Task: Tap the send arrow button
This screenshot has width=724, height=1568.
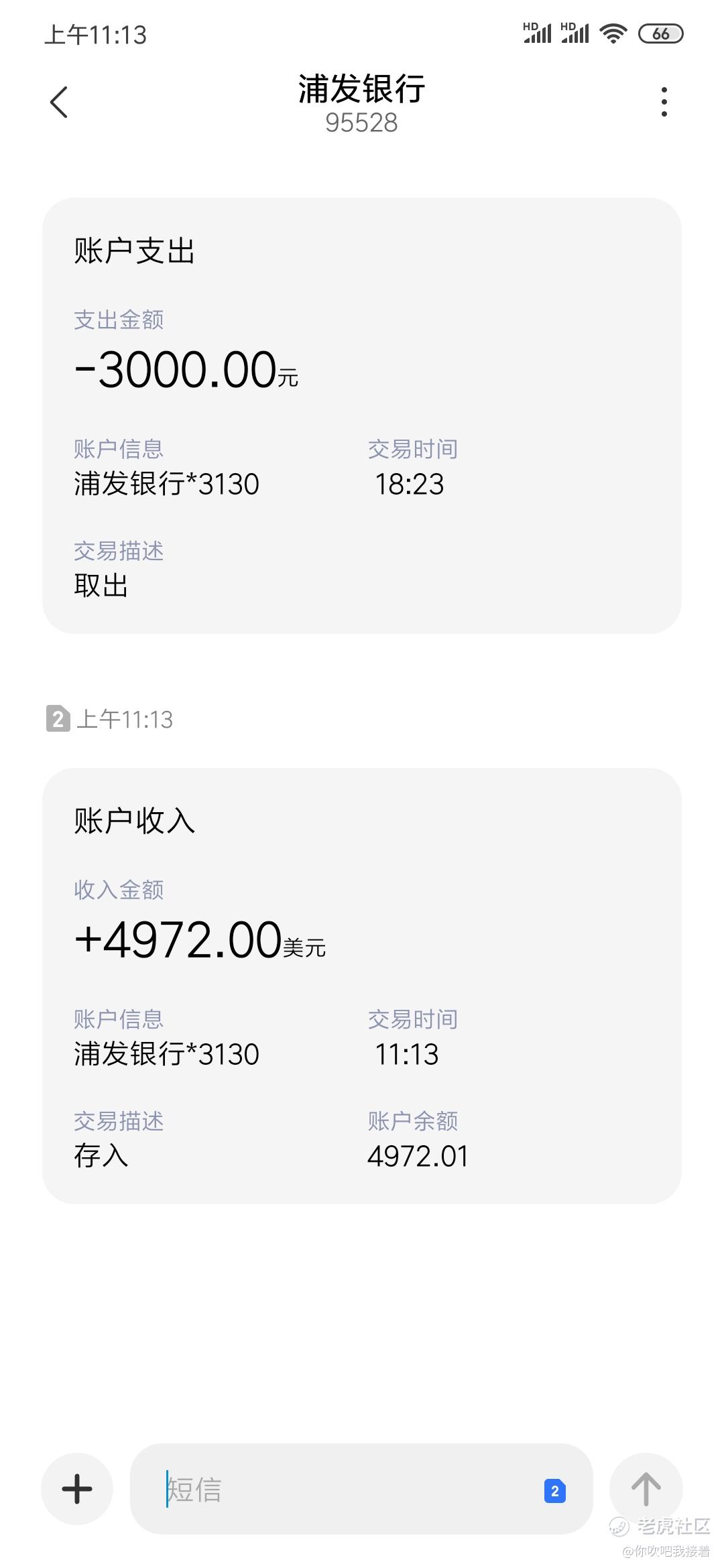Action: 646,1488
